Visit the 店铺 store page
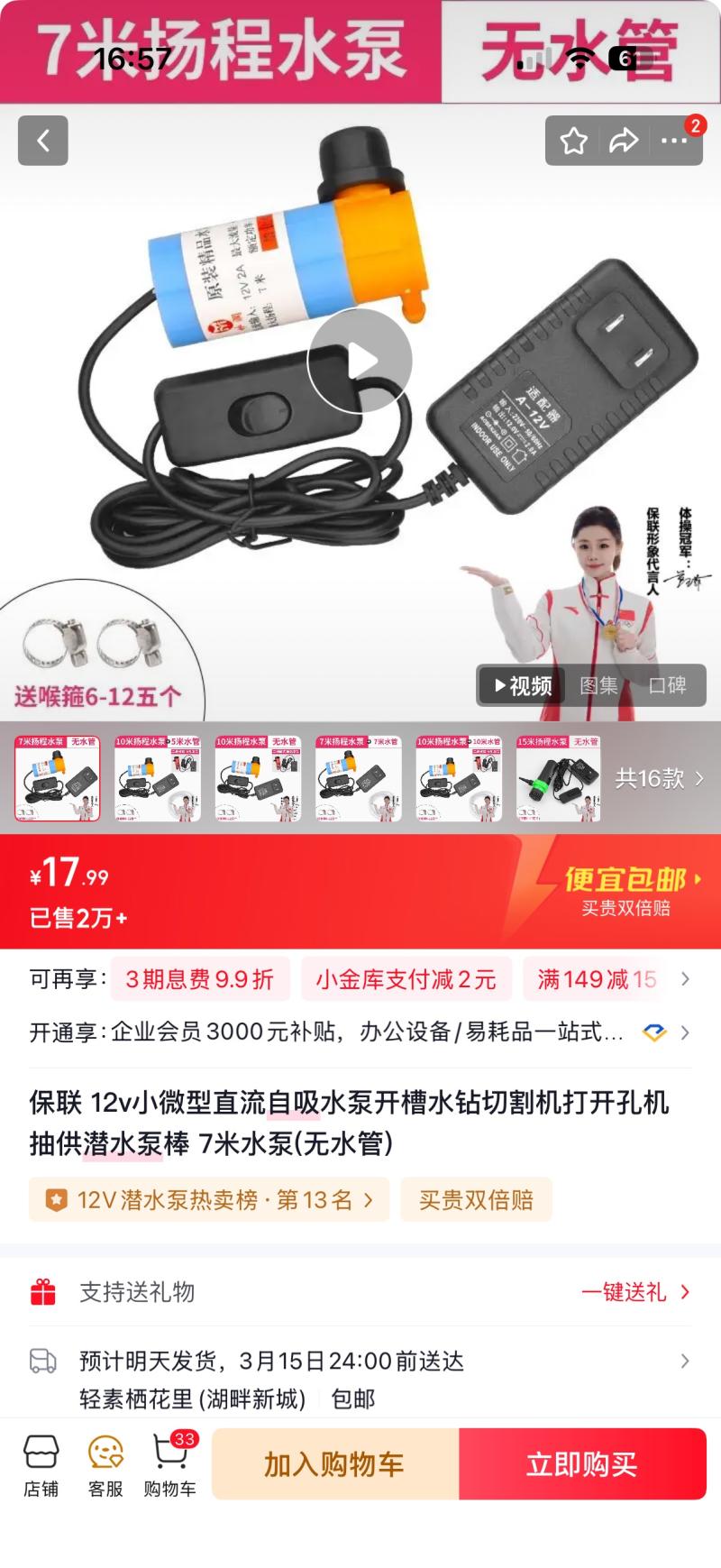Image resolution: width=721 pixels, height=1568 pixels. click(41, 1465)
